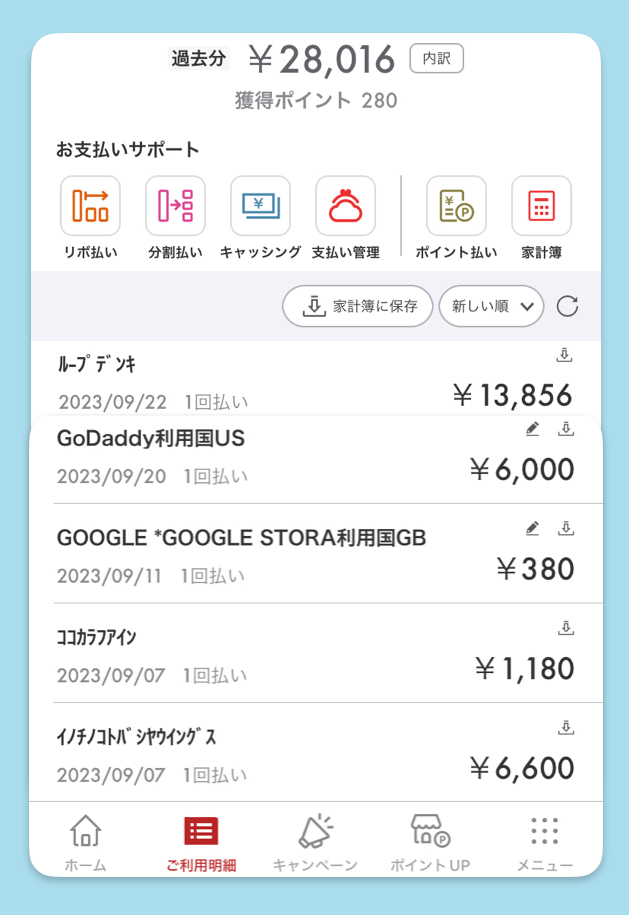The height and width of the screenshot is (915, 629).
Task: Open 家計簿 household ledger
Action: (541, 206)
